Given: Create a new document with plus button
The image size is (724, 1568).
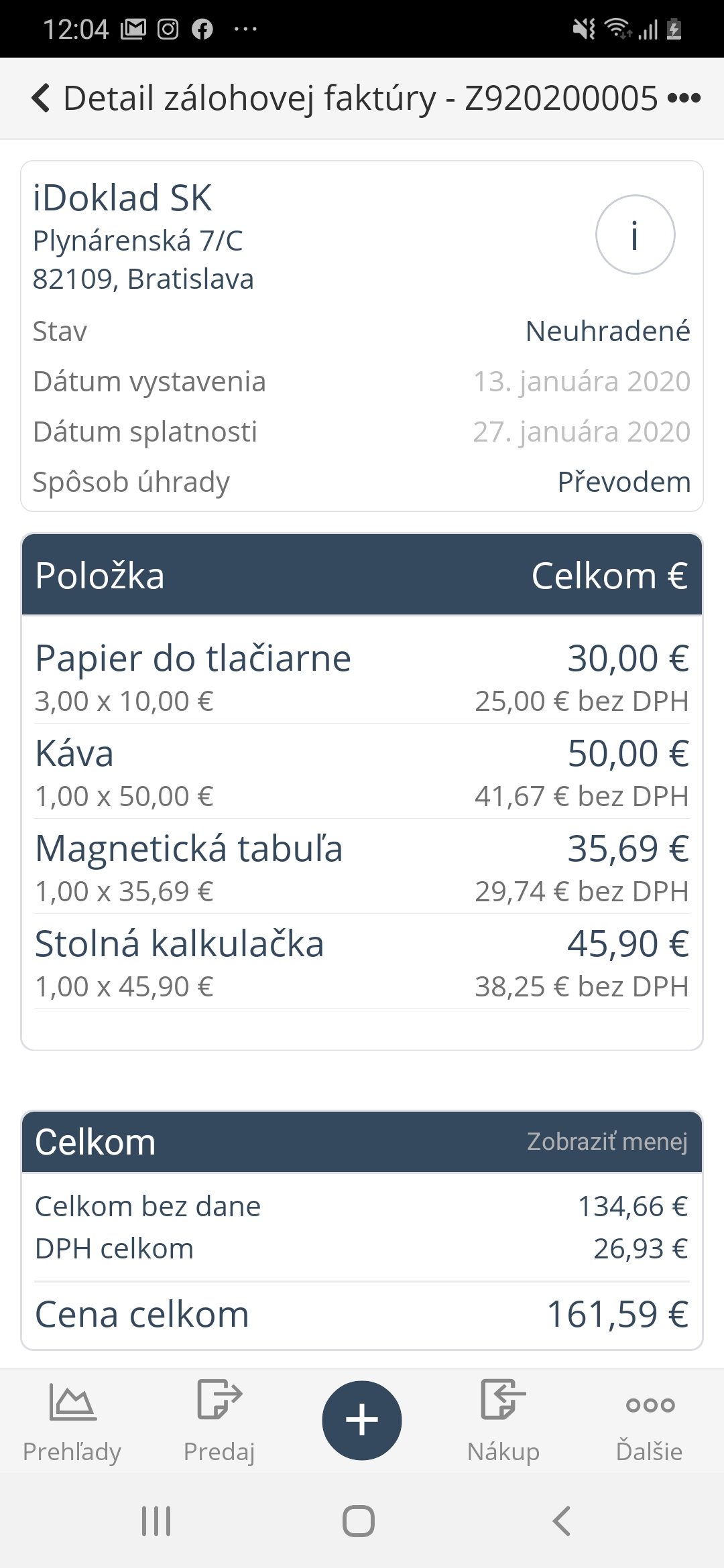Looking at the screenshot, I should click(x=362, y=1420).
